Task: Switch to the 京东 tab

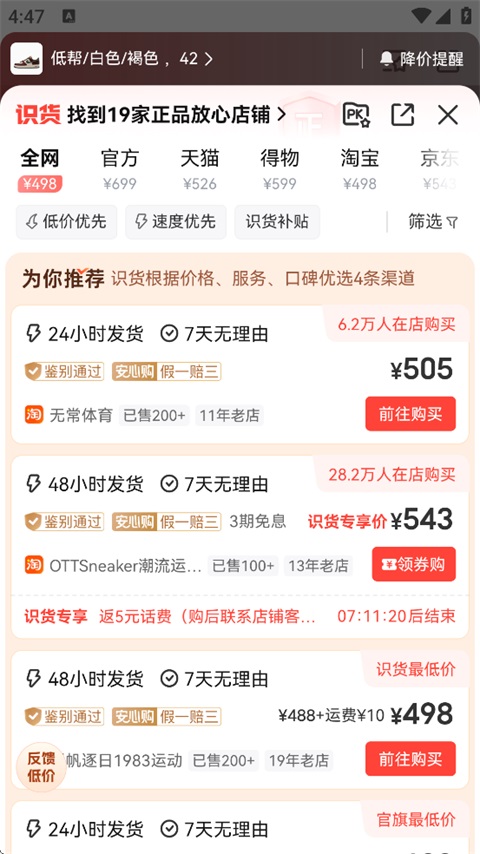Action: point(439,169)
